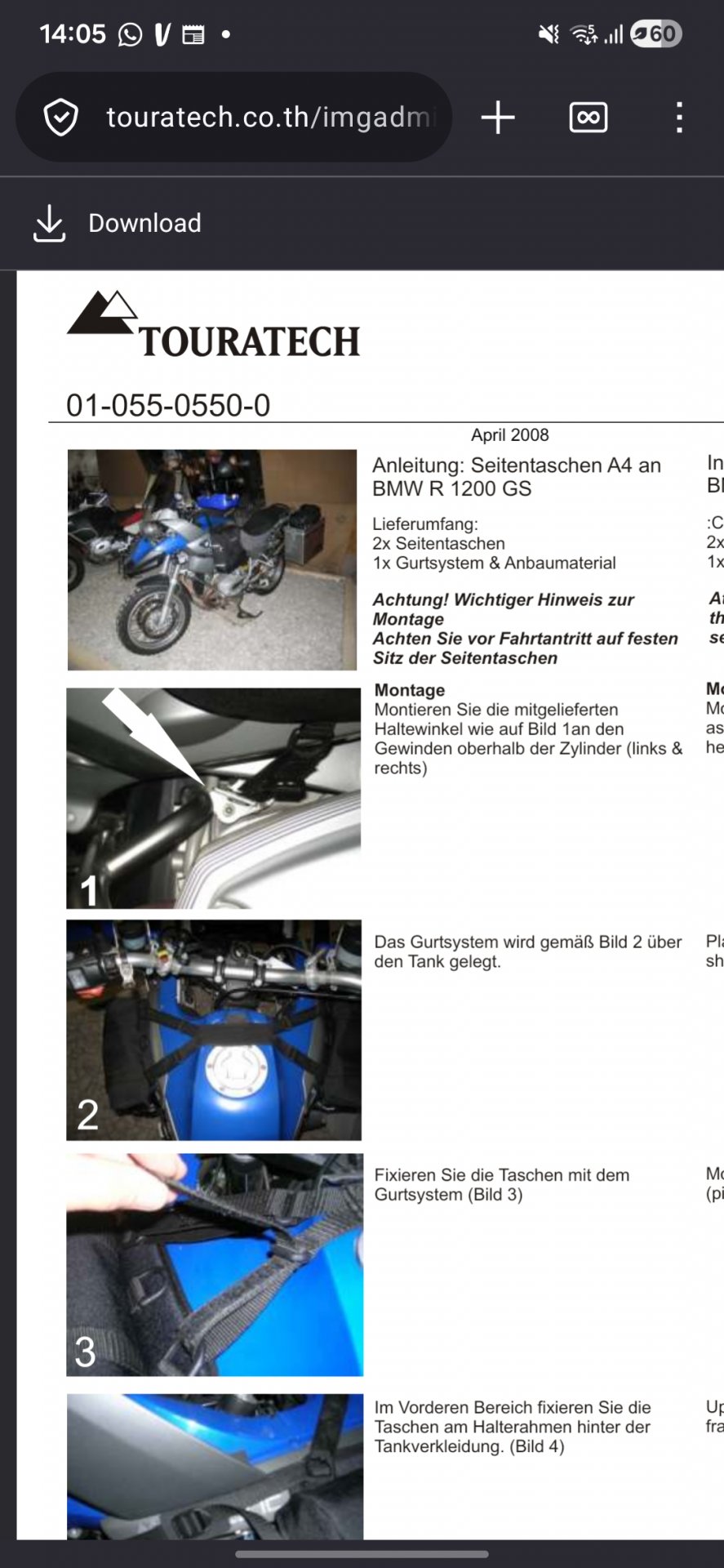
Task: Download the Touratech PDF document
Action: 118,223
